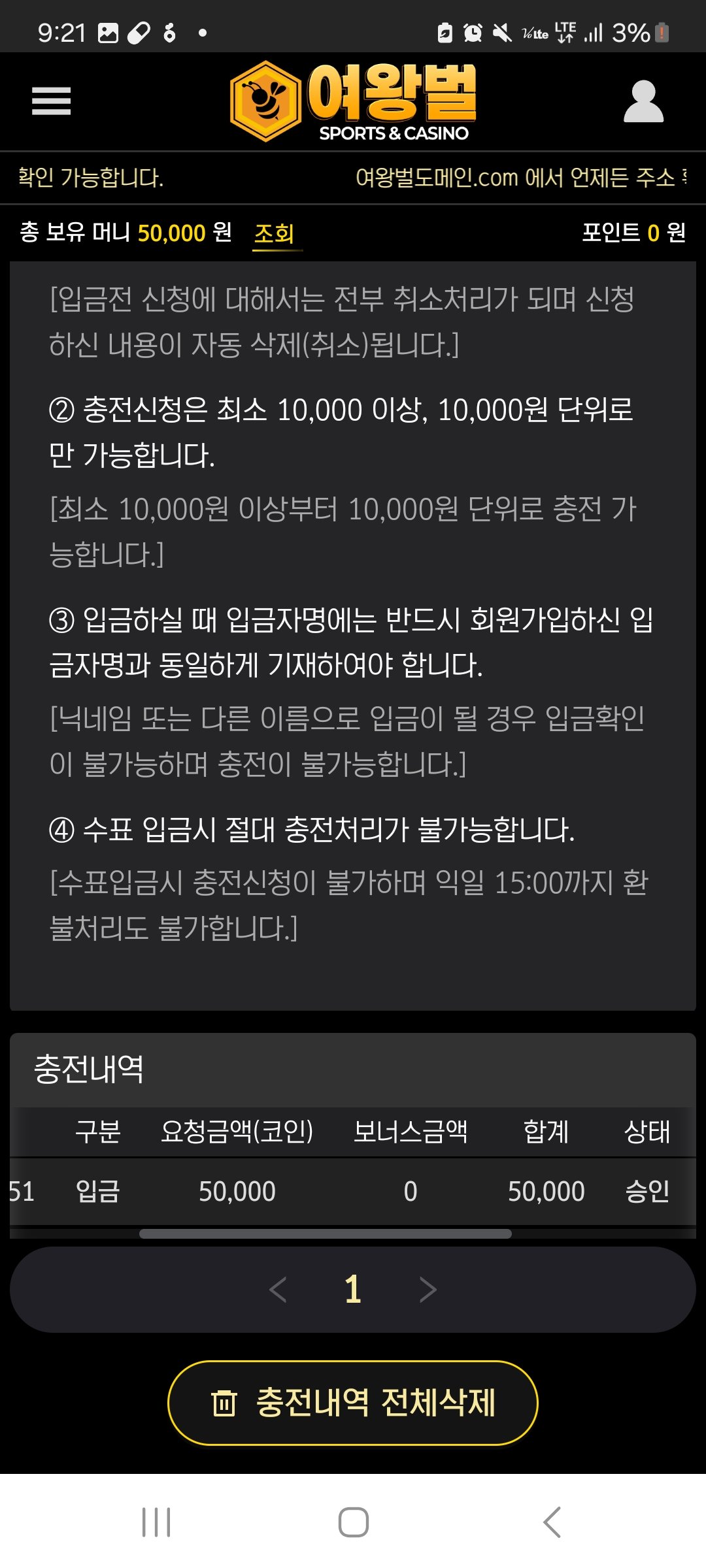Go to next page of 충전내역
Image resolution: width=706 pixels, height=1568 pixels.
[428, 1290]
